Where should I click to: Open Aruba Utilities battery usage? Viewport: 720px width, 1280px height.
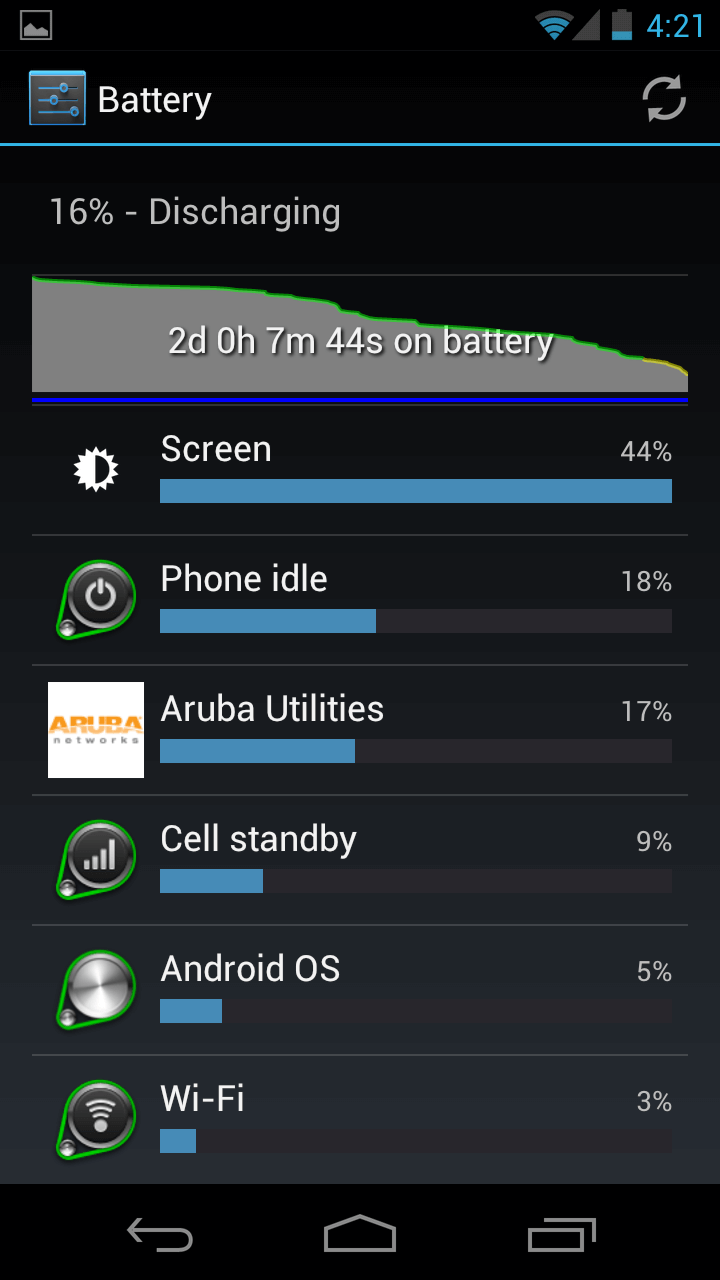(360, 730)
